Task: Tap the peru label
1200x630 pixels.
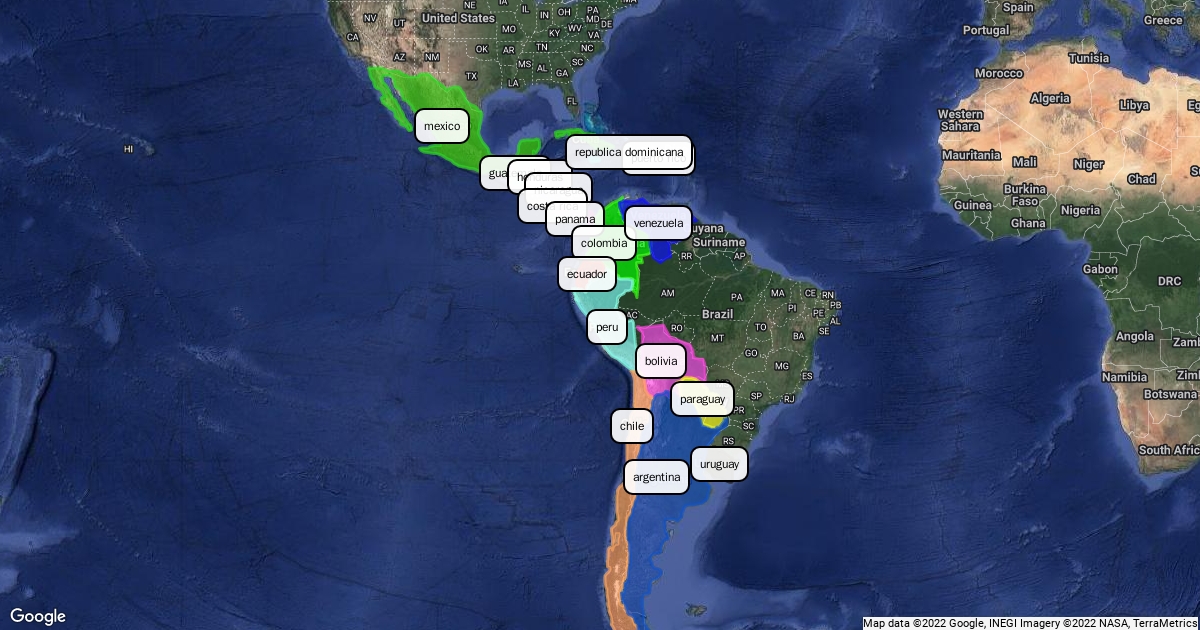Action: (x=607, y=327)
